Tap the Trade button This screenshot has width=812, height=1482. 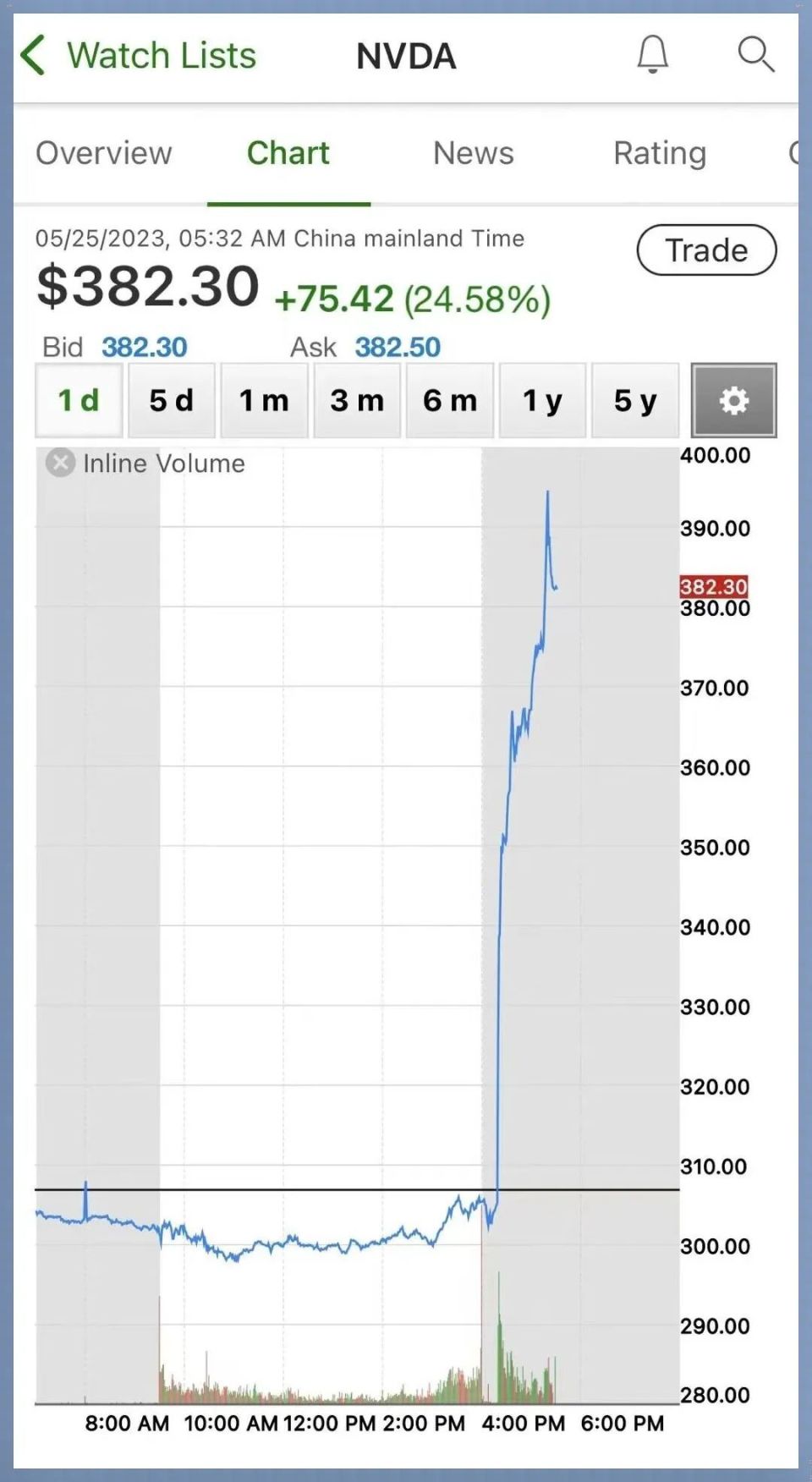(x=706, y=250)
